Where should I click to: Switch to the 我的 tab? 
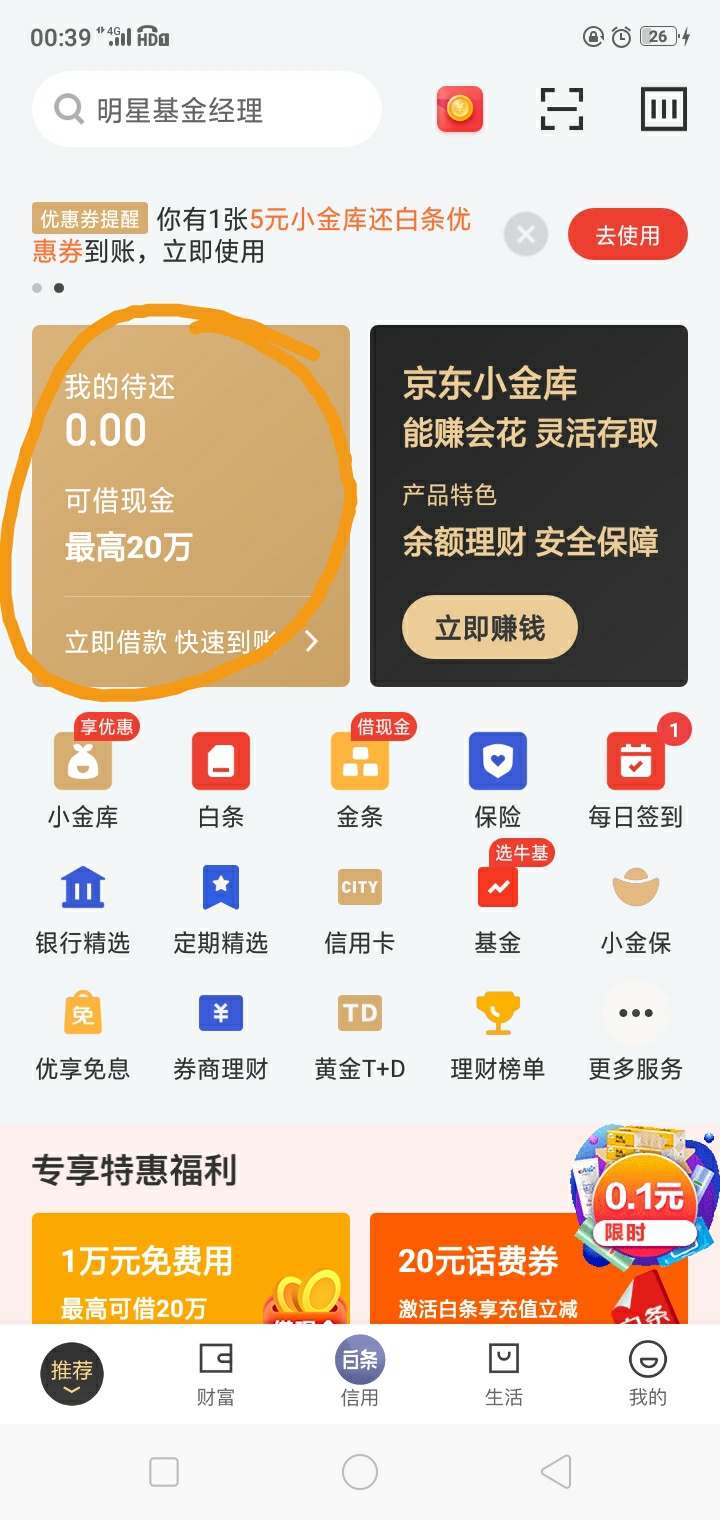click(x=647, y=1374)
